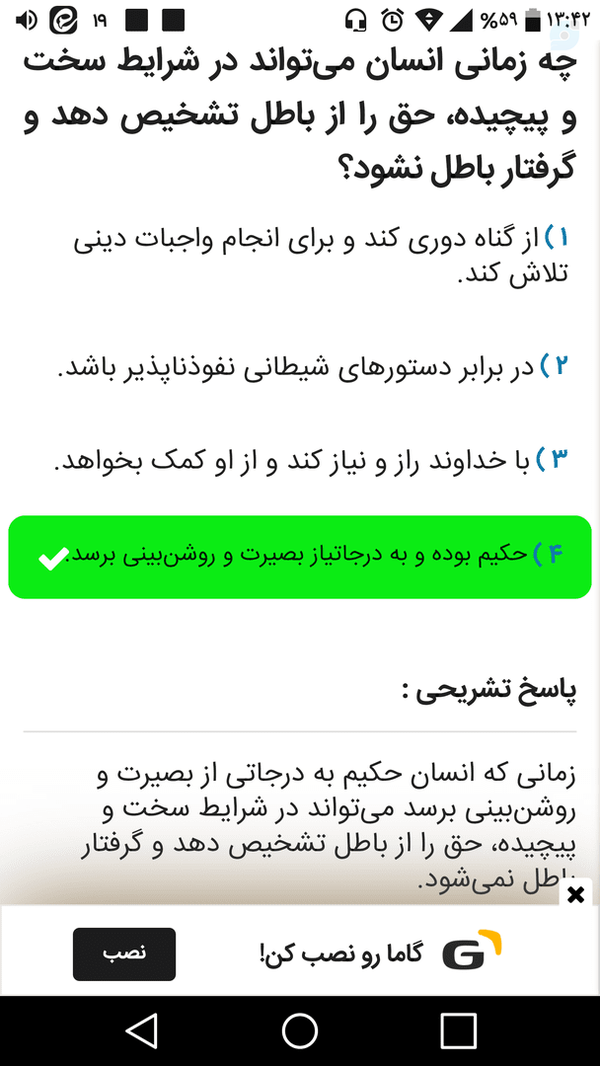Go back with the system back button
This screenshot has height=1066, width=600.
point(141,1031)
